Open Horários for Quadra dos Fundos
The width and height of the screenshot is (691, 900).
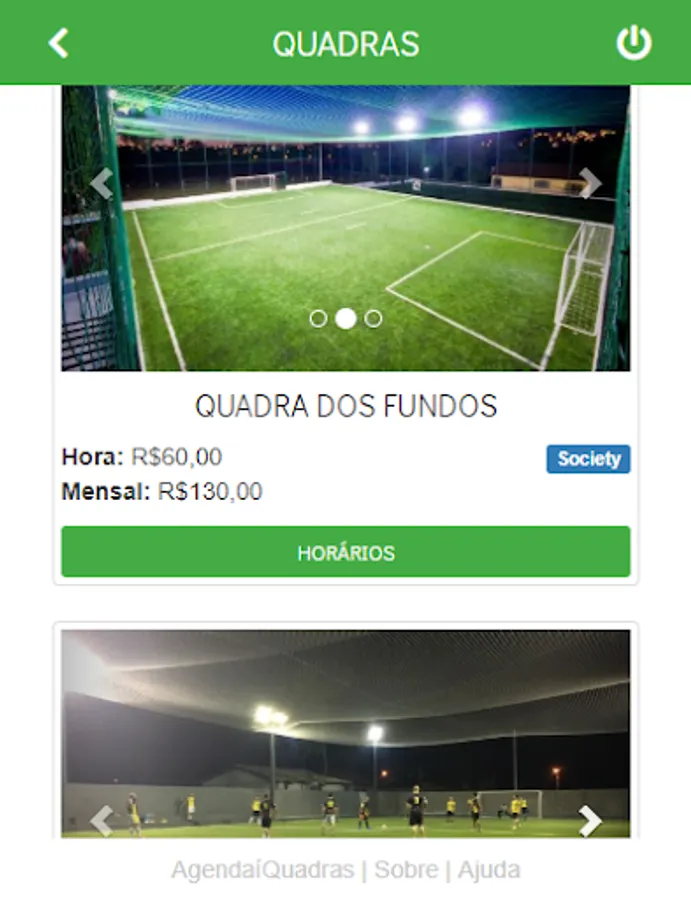point(345,553)
